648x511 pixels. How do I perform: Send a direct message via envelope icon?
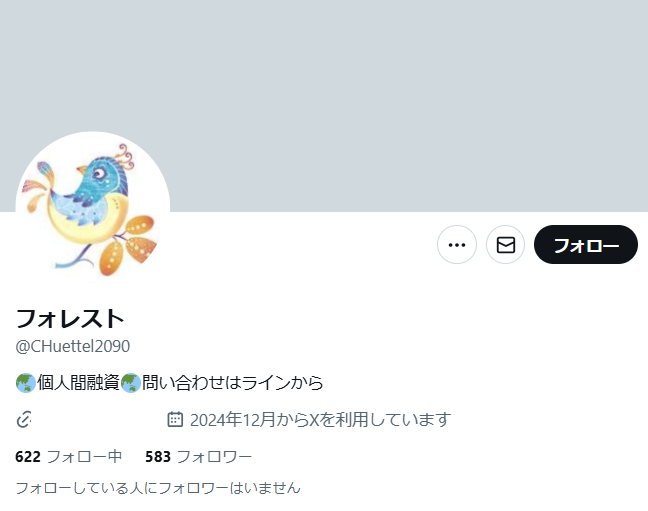pyautogui.click(x=506, y=245)
